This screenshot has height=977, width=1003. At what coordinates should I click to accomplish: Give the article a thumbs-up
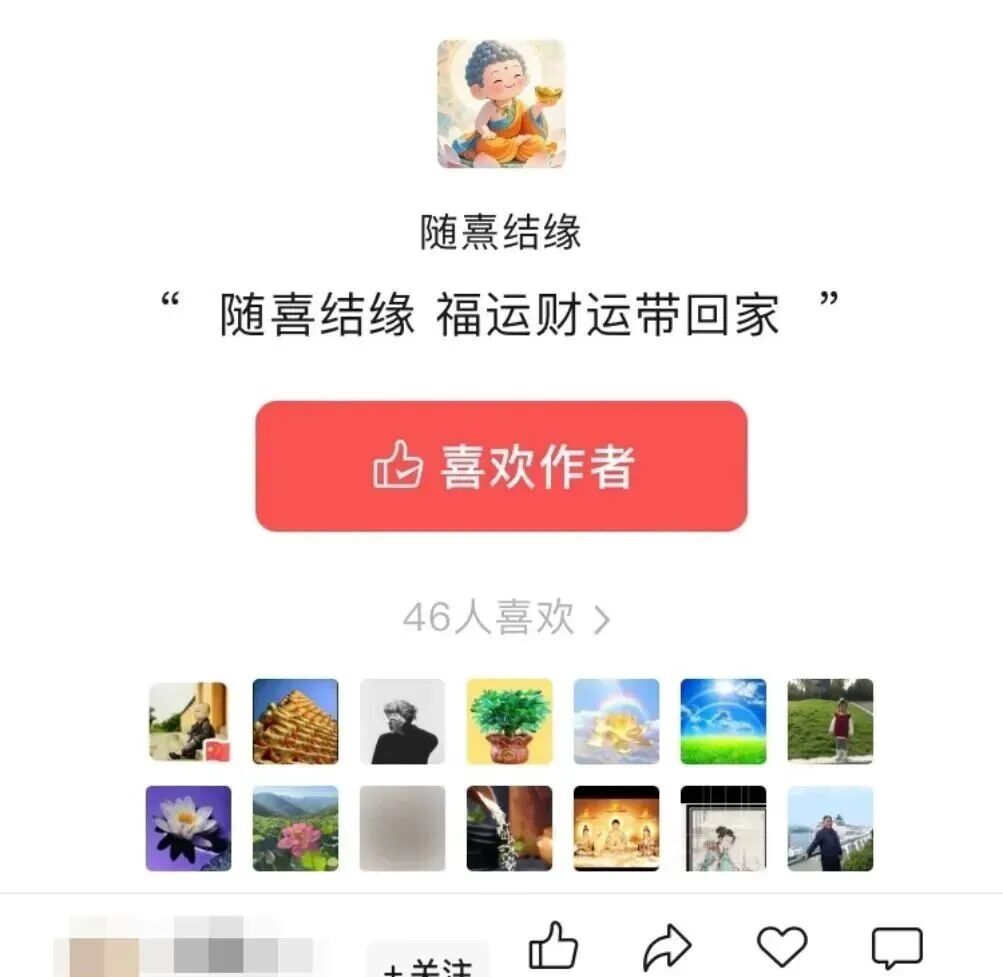[x=553, y=945]
